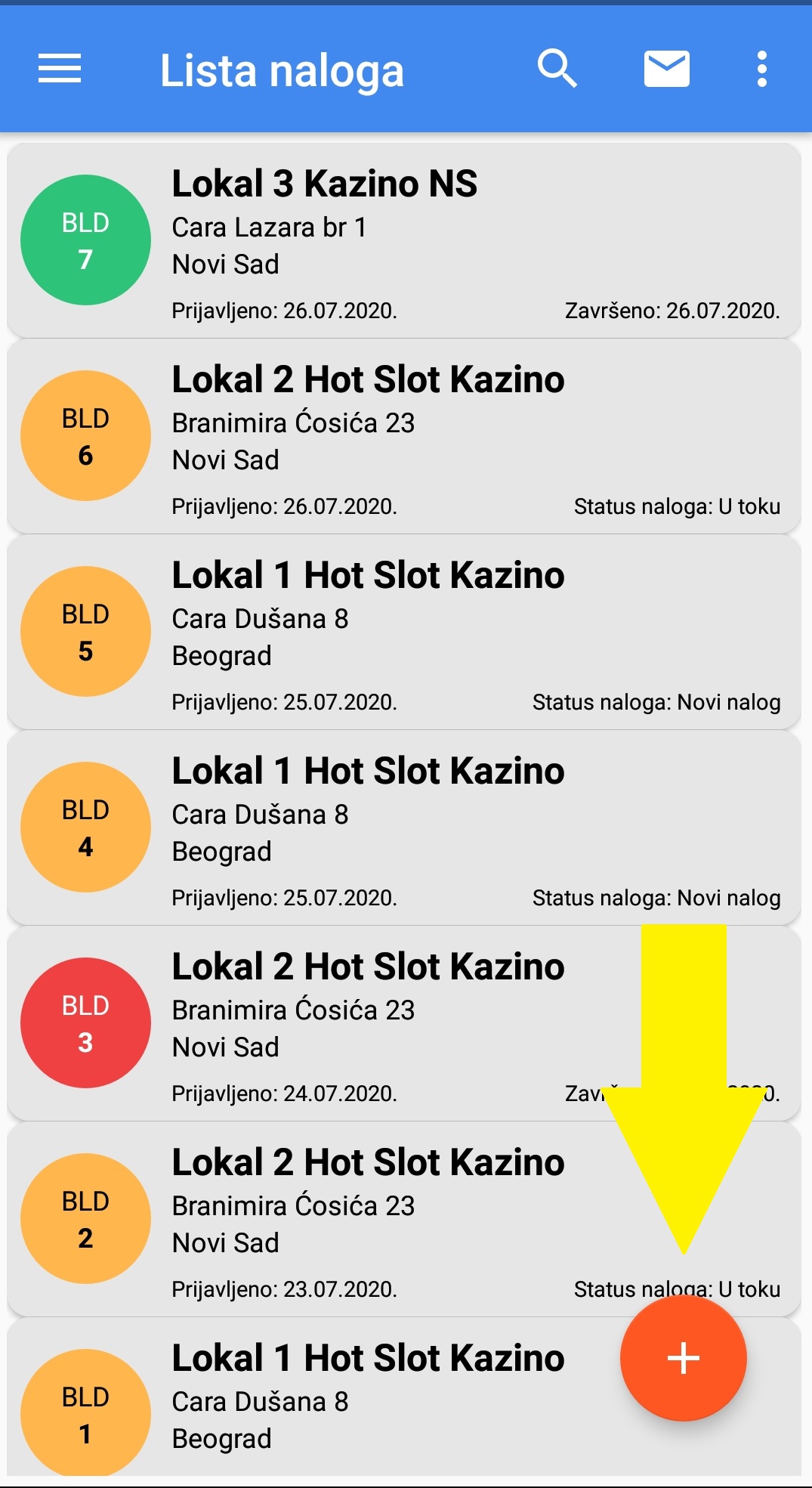The width and height of the screenshot is (812, 1488).
Task: Open order BLD 7 Lokal 3 Kazino NS
Action: click(x=403, y=240)
